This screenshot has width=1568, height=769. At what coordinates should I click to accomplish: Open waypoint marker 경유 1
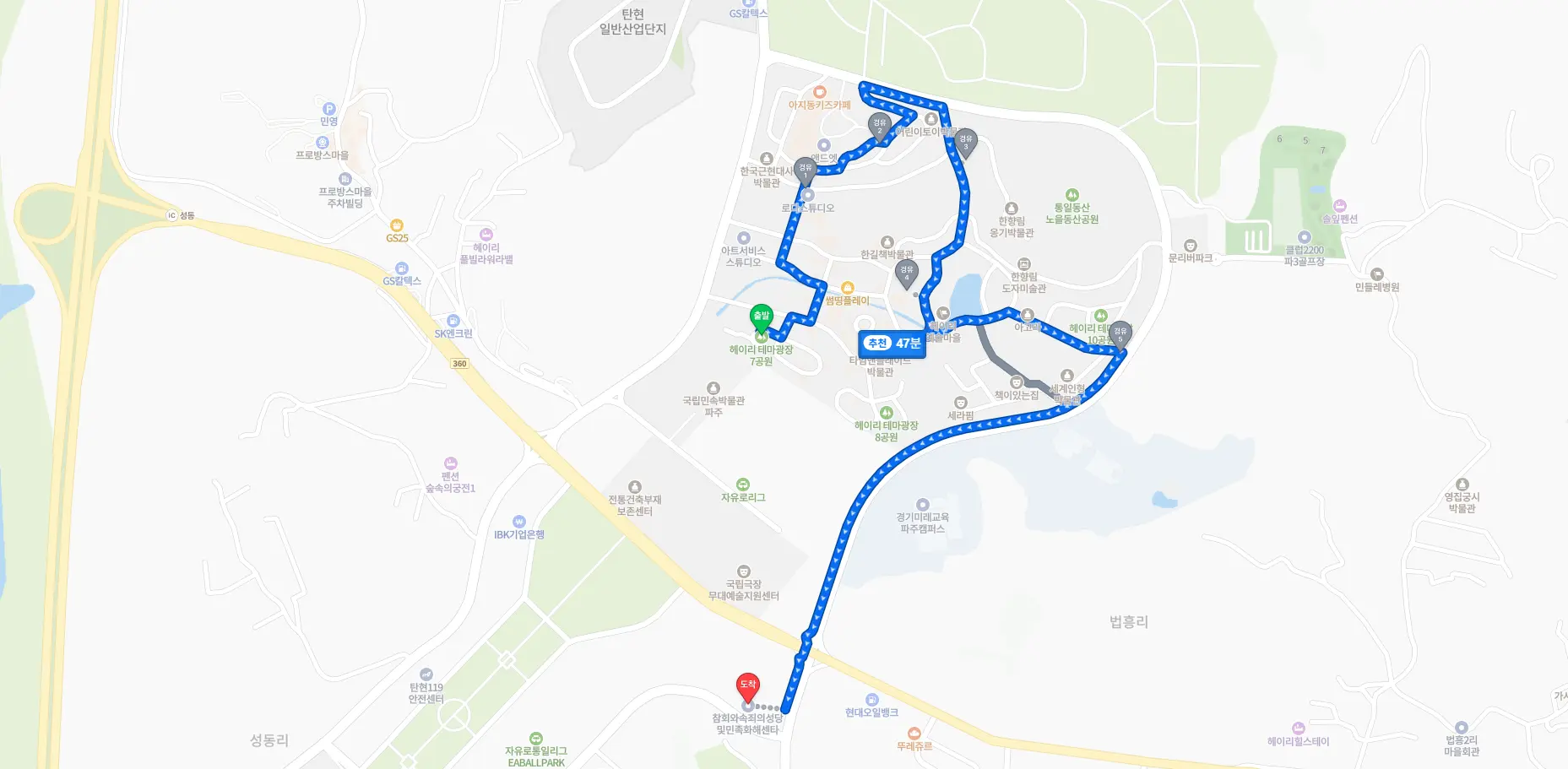click(806, 171)
